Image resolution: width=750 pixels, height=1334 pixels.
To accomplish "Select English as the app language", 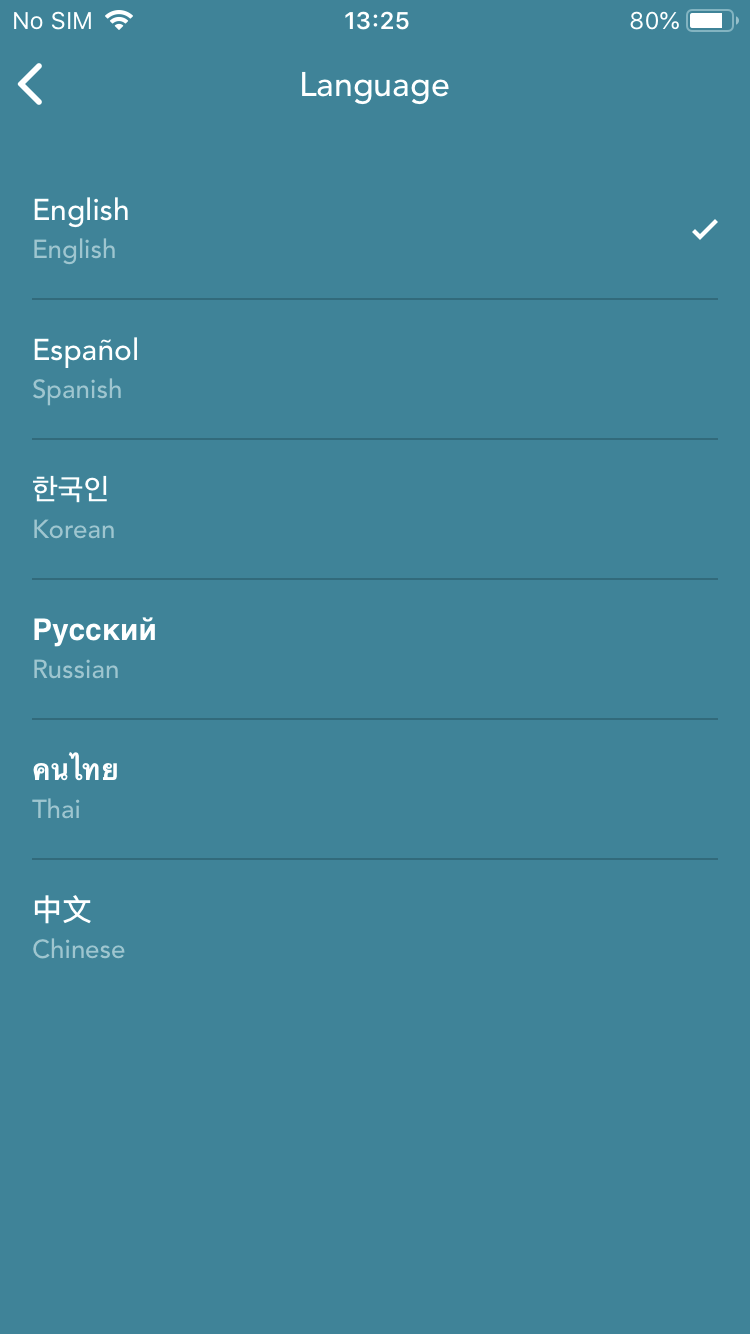I will (x=374, y=229).
